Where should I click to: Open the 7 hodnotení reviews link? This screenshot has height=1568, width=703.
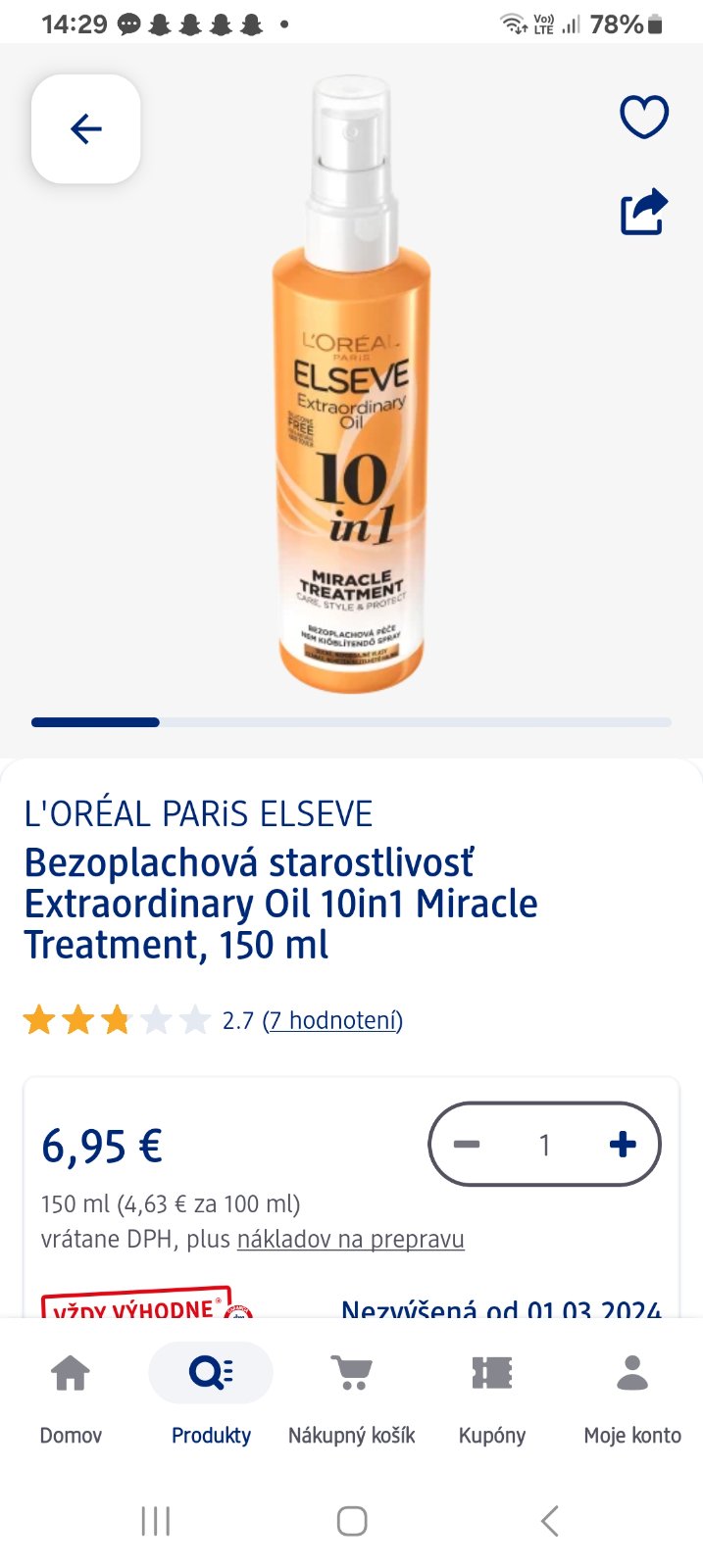[x=332, y=1021]
